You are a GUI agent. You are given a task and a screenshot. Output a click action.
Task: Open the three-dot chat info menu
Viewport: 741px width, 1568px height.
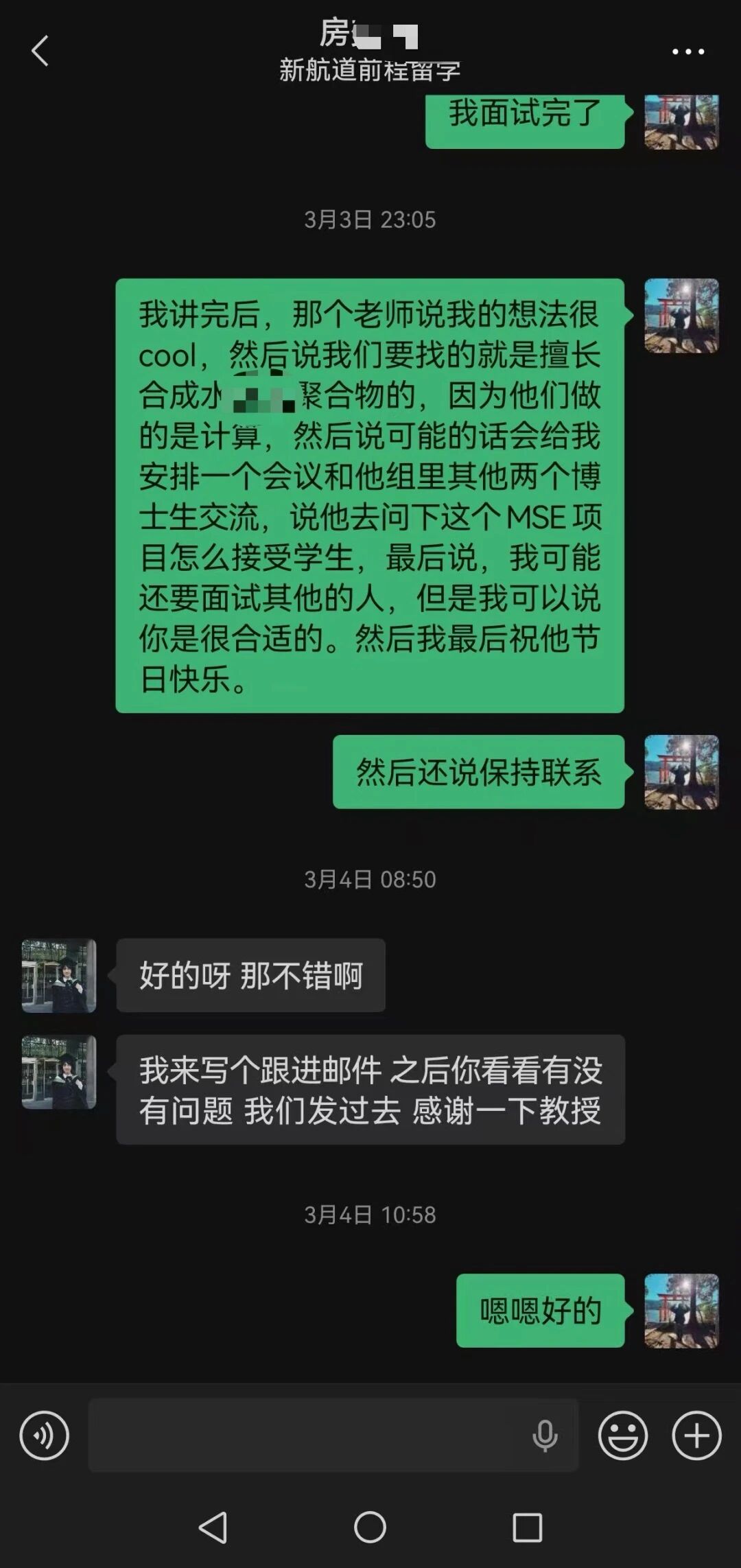[687, 51]
